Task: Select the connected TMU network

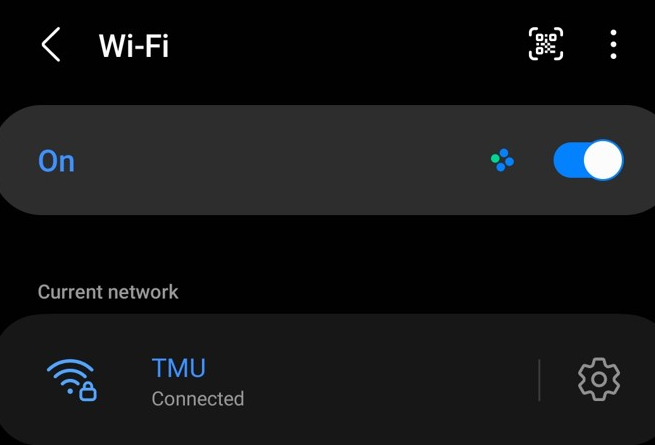Action: click(200, 381)
